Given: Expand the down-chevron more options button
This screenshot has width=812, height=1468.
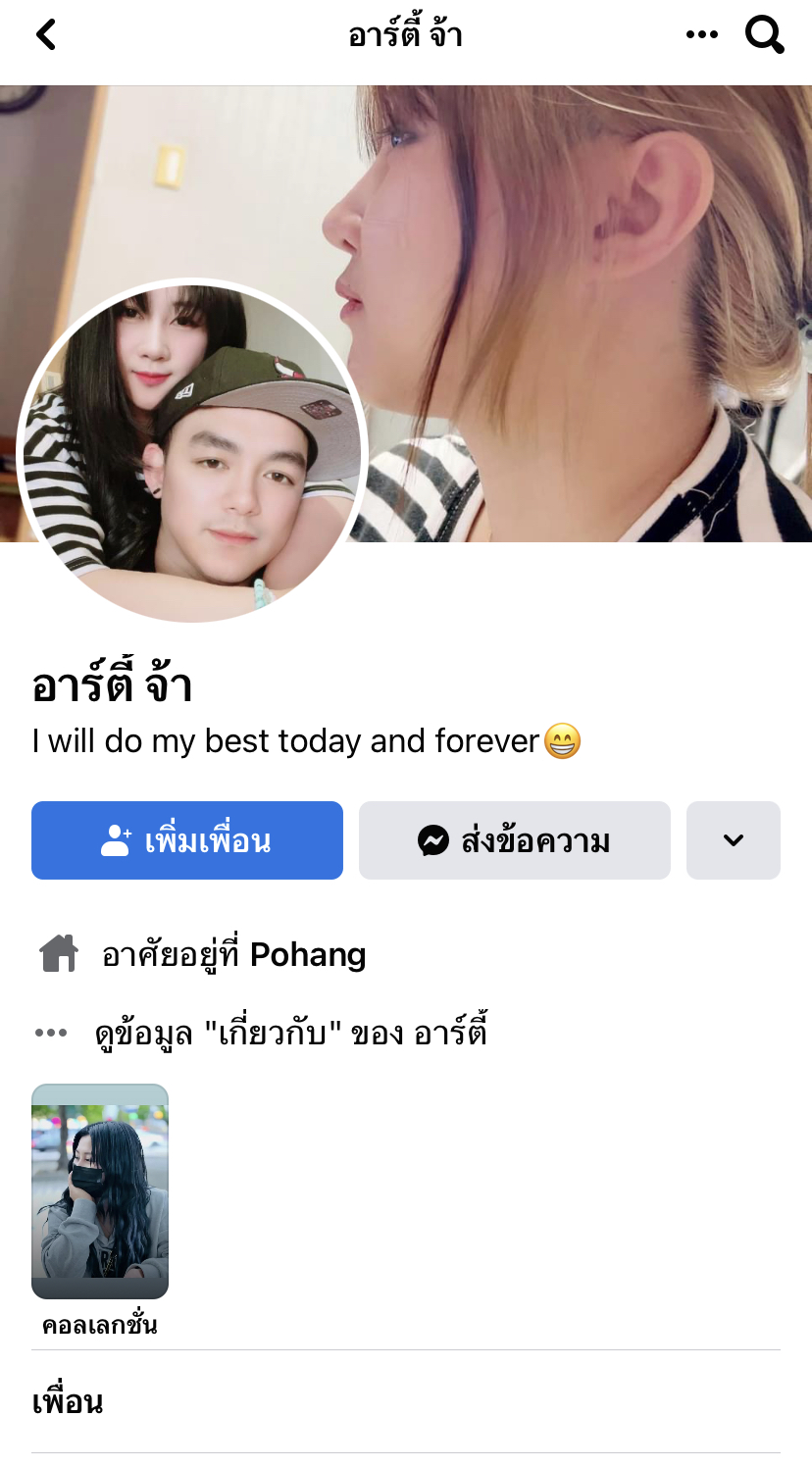Looking at the screenshot, I should coord(733,840).
